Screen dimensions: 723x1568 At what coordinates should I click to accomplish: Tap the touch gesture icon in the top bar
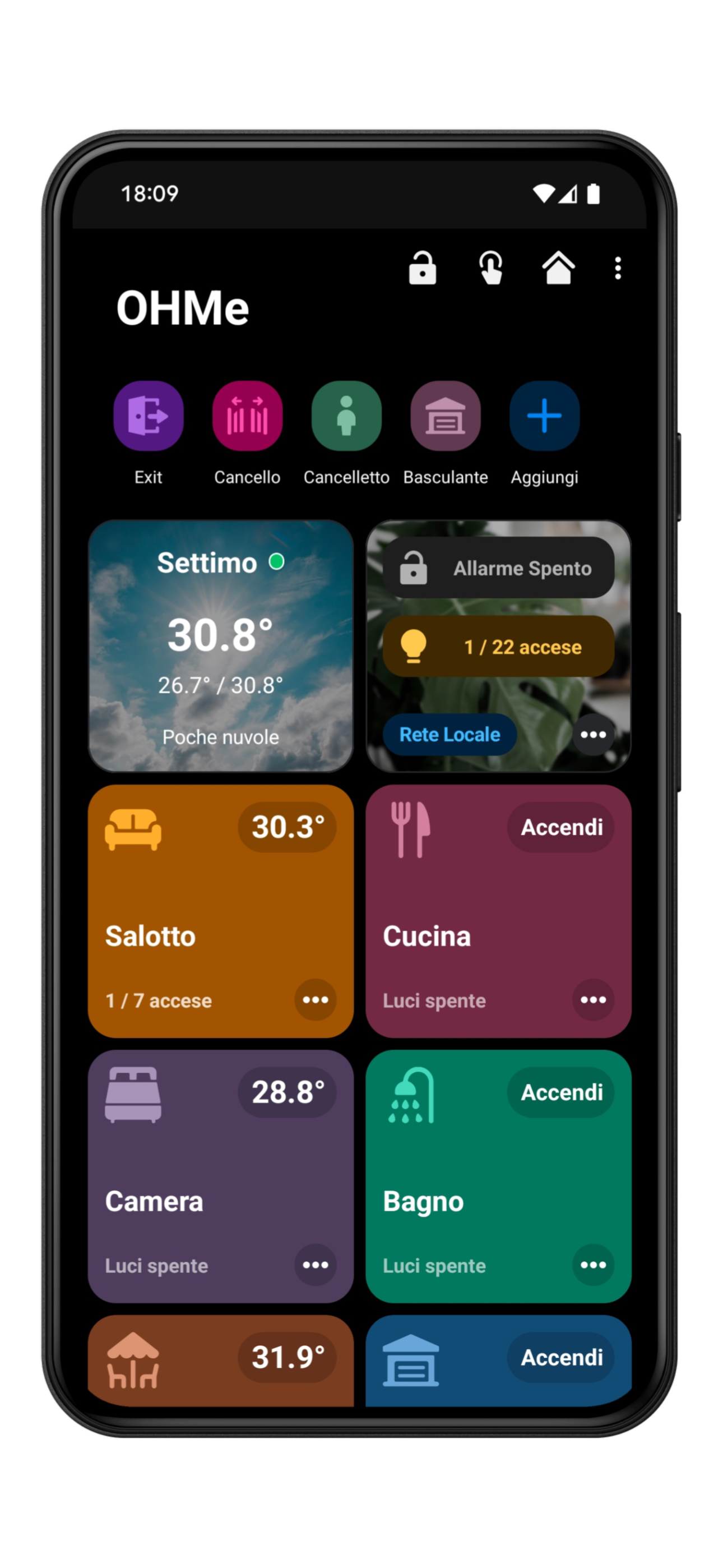[490, 268]
